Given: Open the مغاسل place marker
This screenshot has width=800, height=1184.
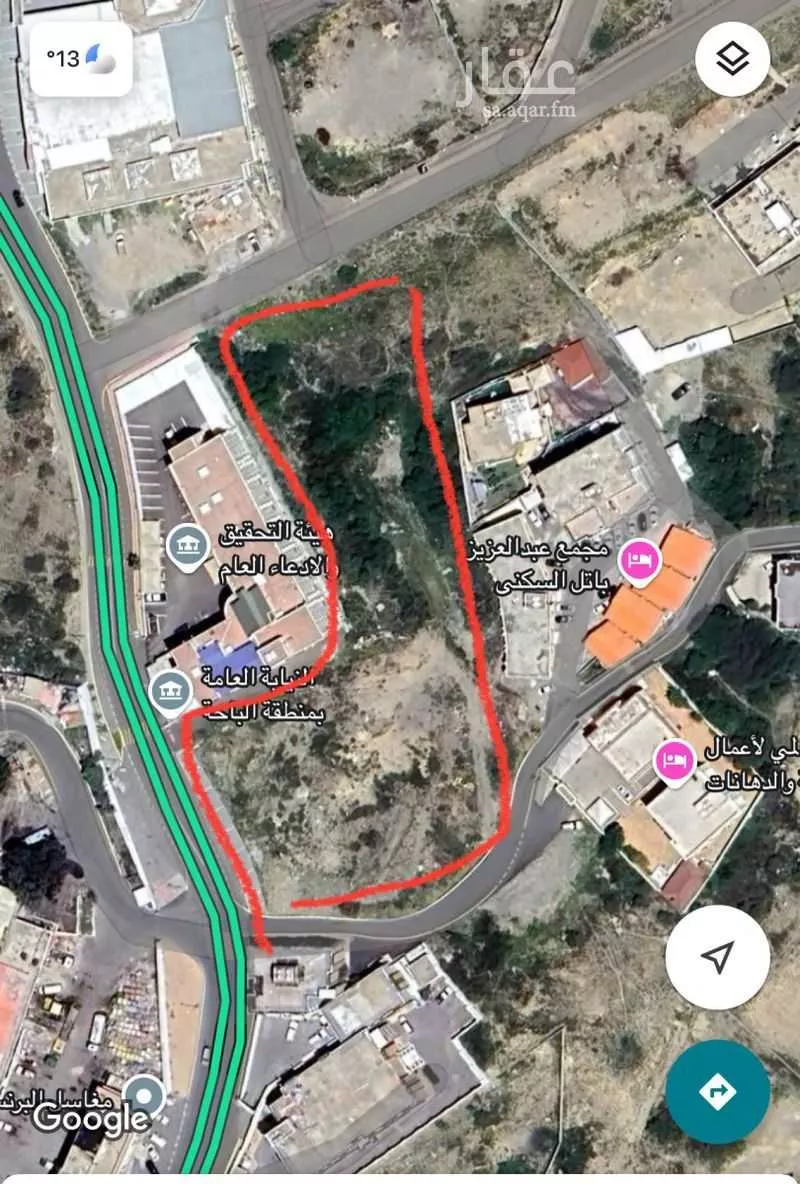Looking at the screenshot, I should 146,1096.
